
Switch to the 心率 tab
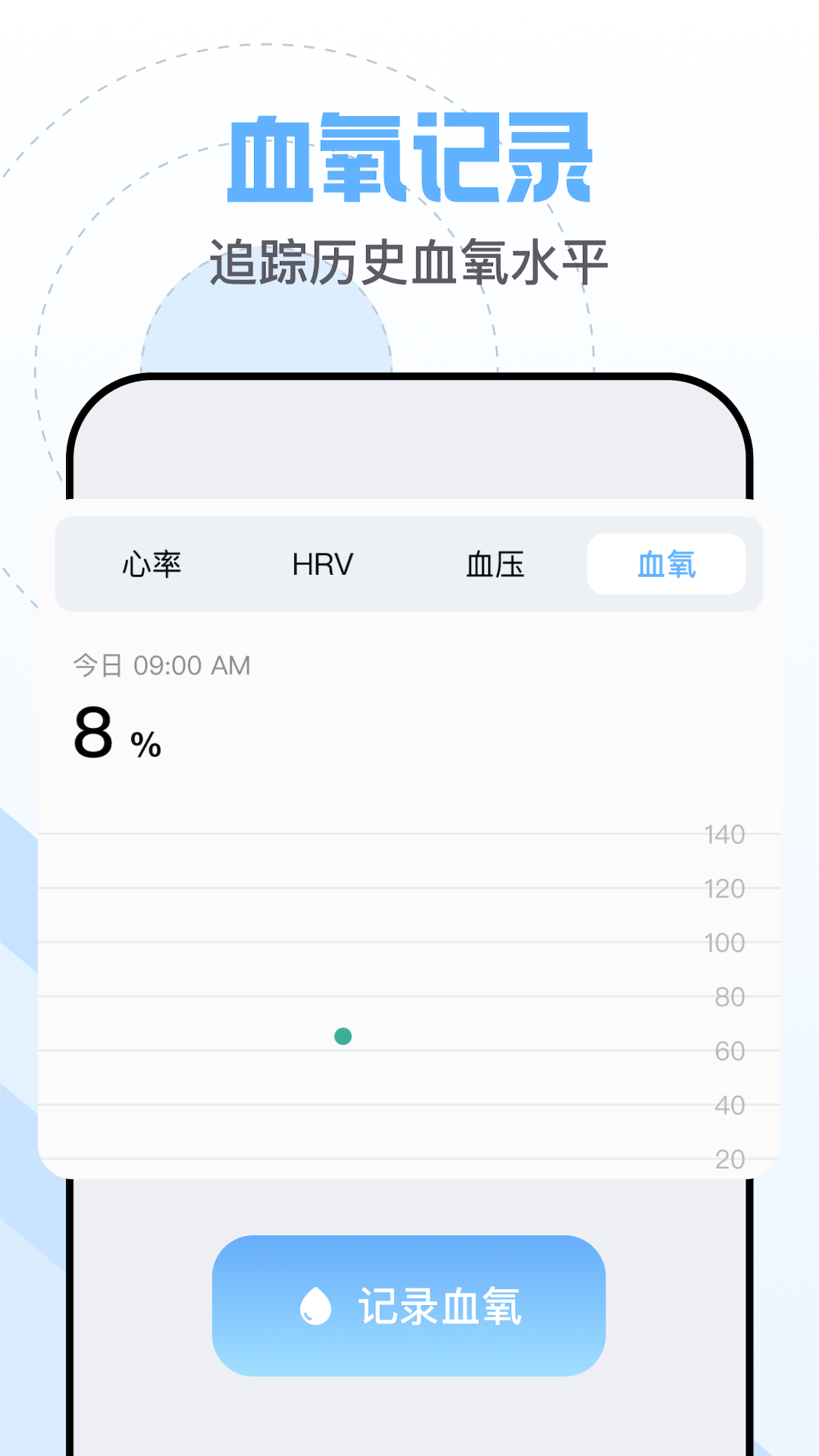pyautogui.click(x=154, y=563)
